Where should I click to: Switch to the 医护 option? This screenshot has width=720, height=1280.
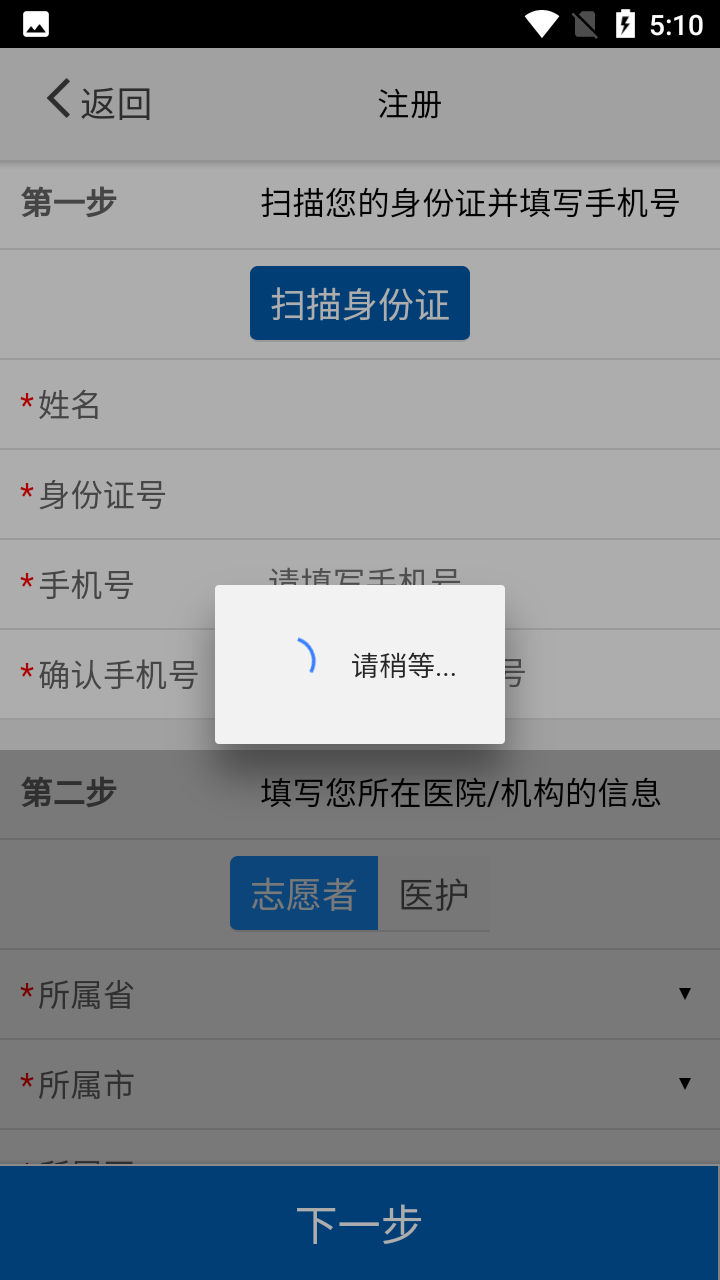pos(434,893)
